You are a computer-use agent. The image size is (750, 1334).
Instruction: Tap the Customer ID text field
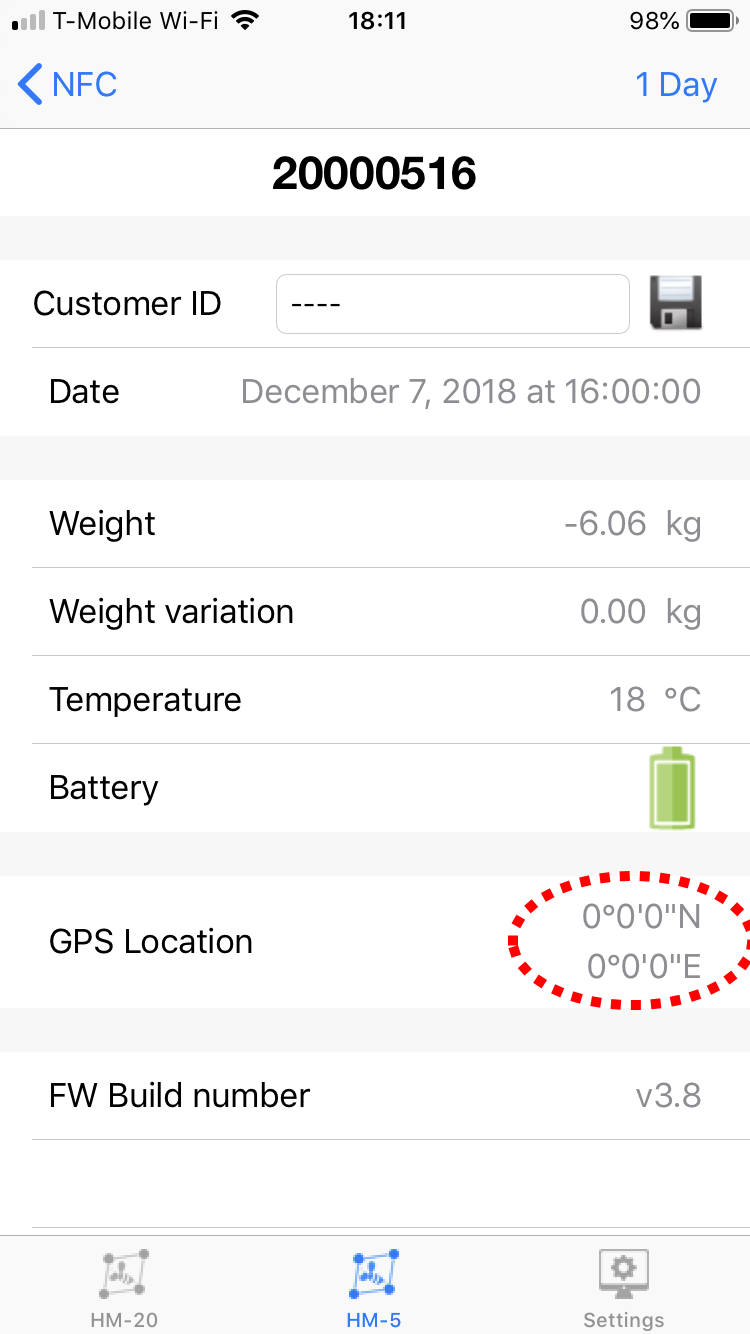(453, 304)
